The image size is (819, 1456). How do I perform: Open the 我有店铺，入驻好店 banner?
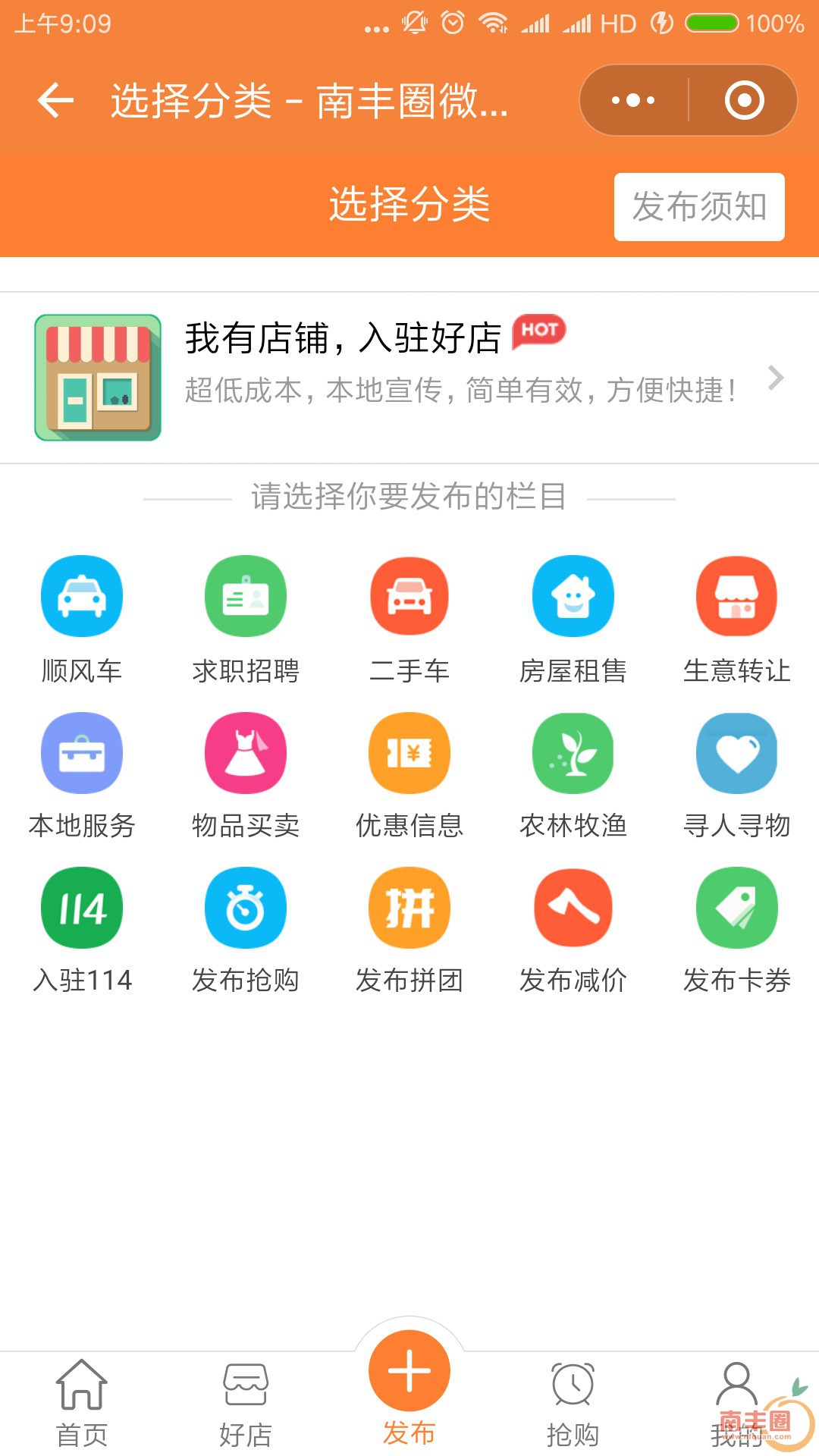click(409, 378)
